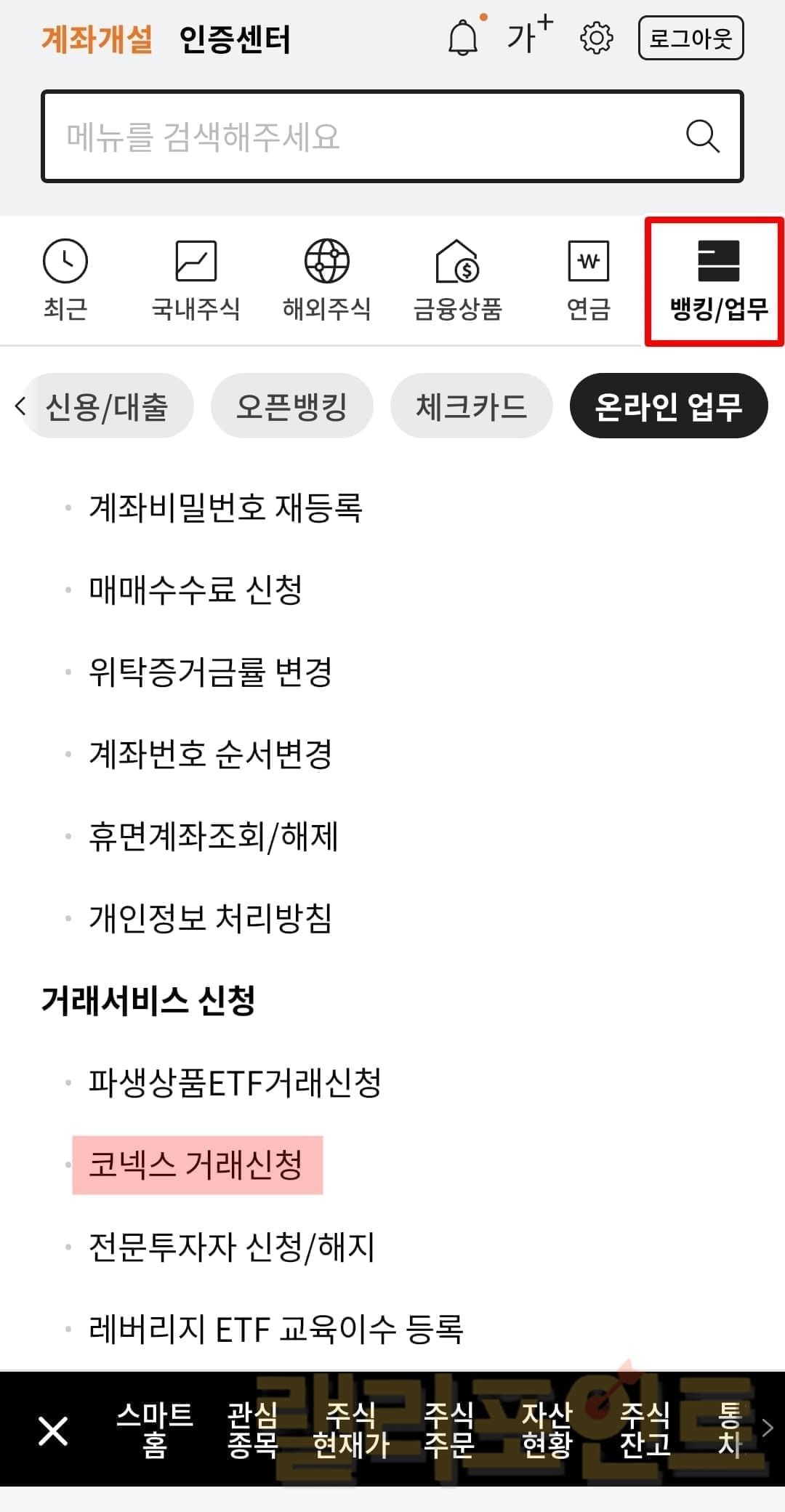Switch to the 연금 category

click(588, 280)
